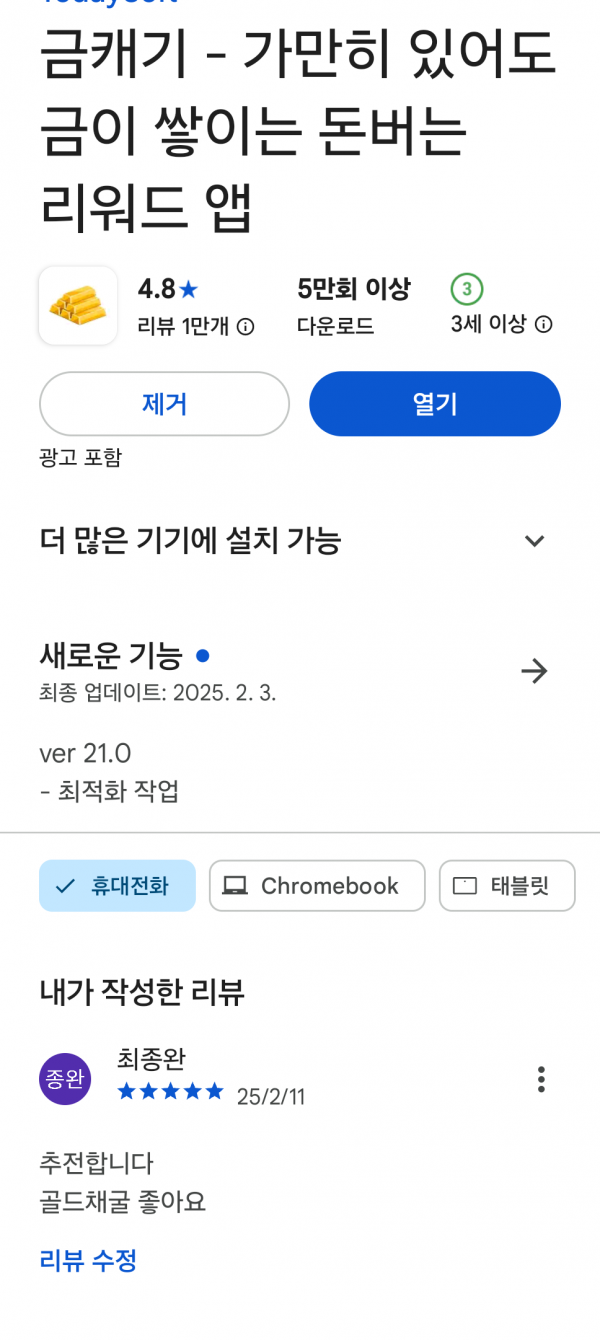Select the Chromebook device chip
The image size is (600, 1340).
pos(317,886)
